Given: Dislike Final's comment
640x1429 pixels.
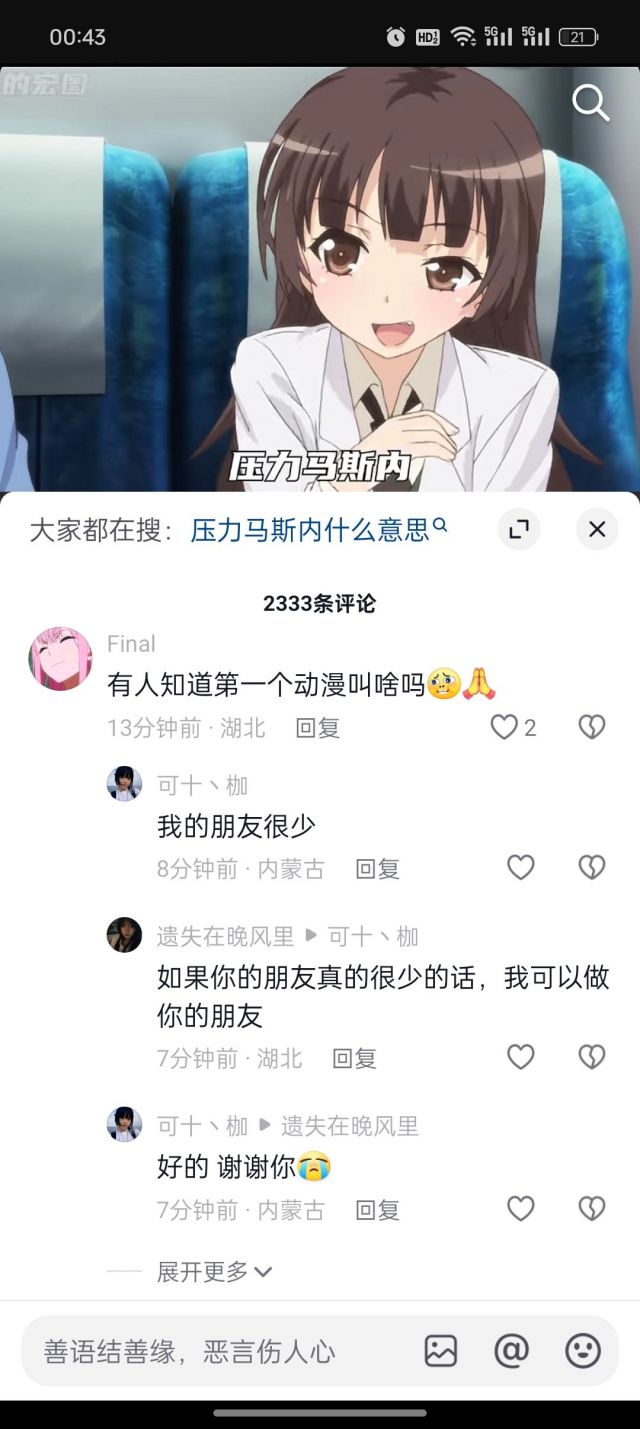Looking at the screenshot, I should coord(592,727).
